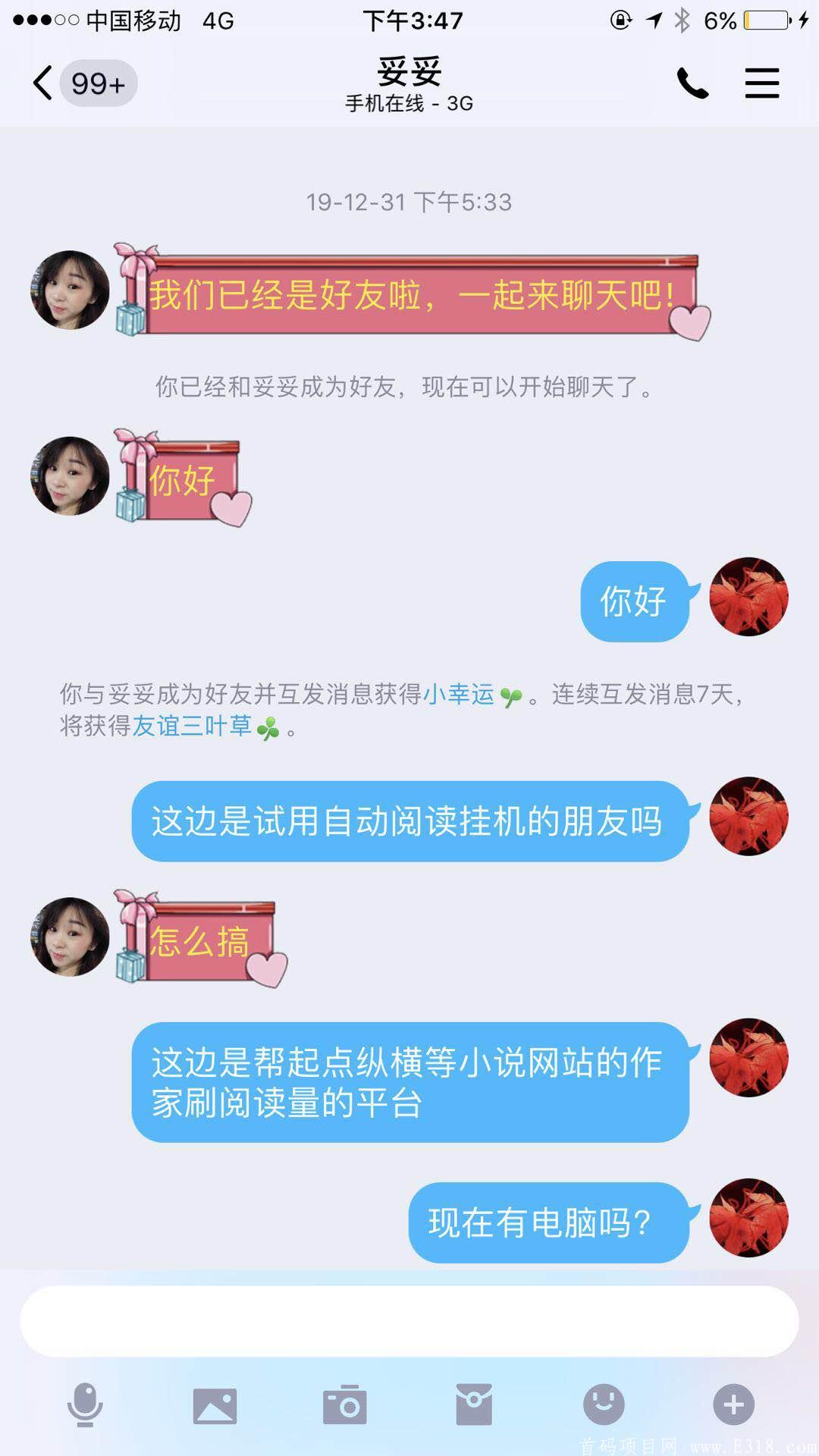This screenshot has width=819, height=1456.
Task: Tap the 手机在线 - 3G status text
Action: pyautogui.click(x=409, y=105)
